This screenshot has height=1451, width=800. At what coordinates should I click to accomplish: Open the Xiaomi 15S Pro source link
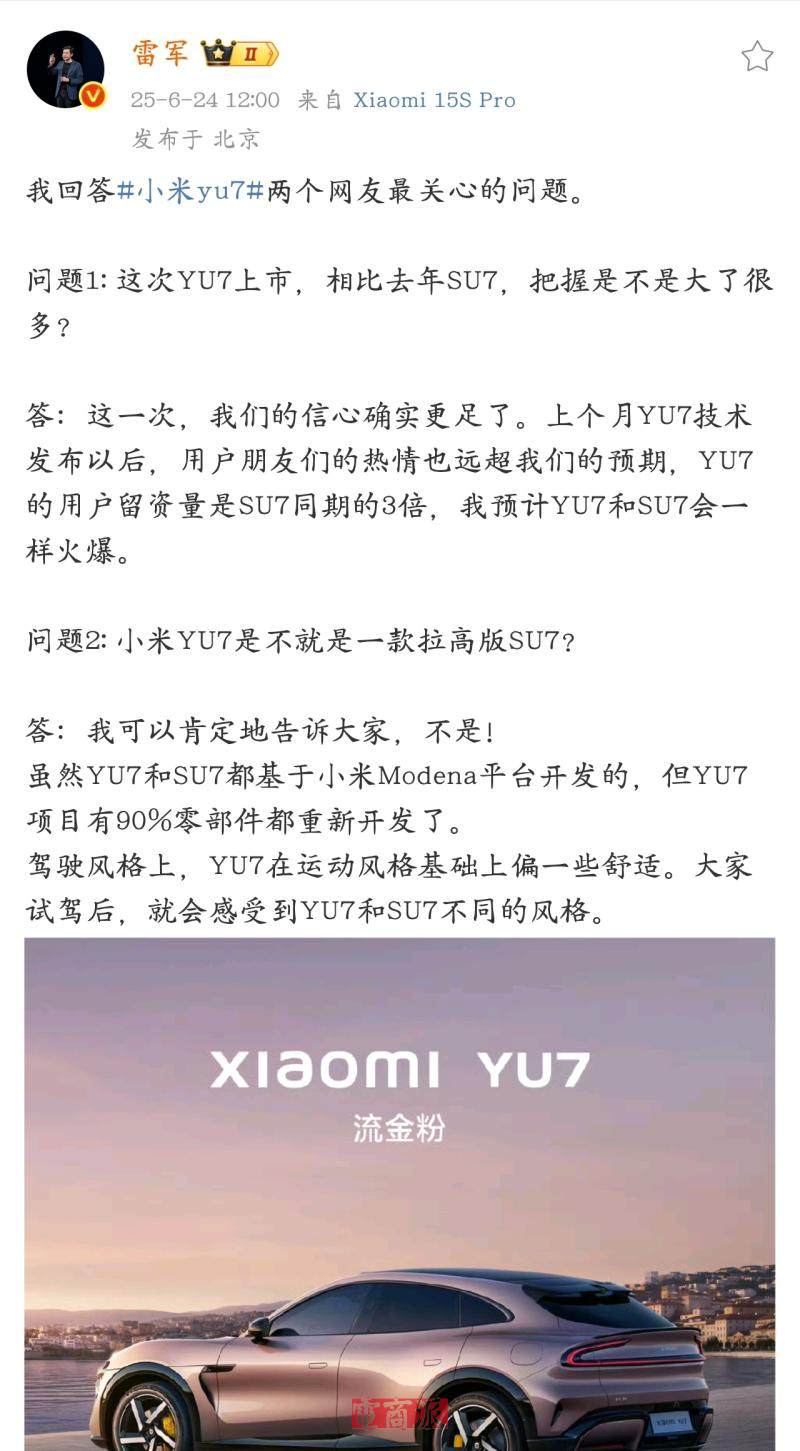click(434, 100)
